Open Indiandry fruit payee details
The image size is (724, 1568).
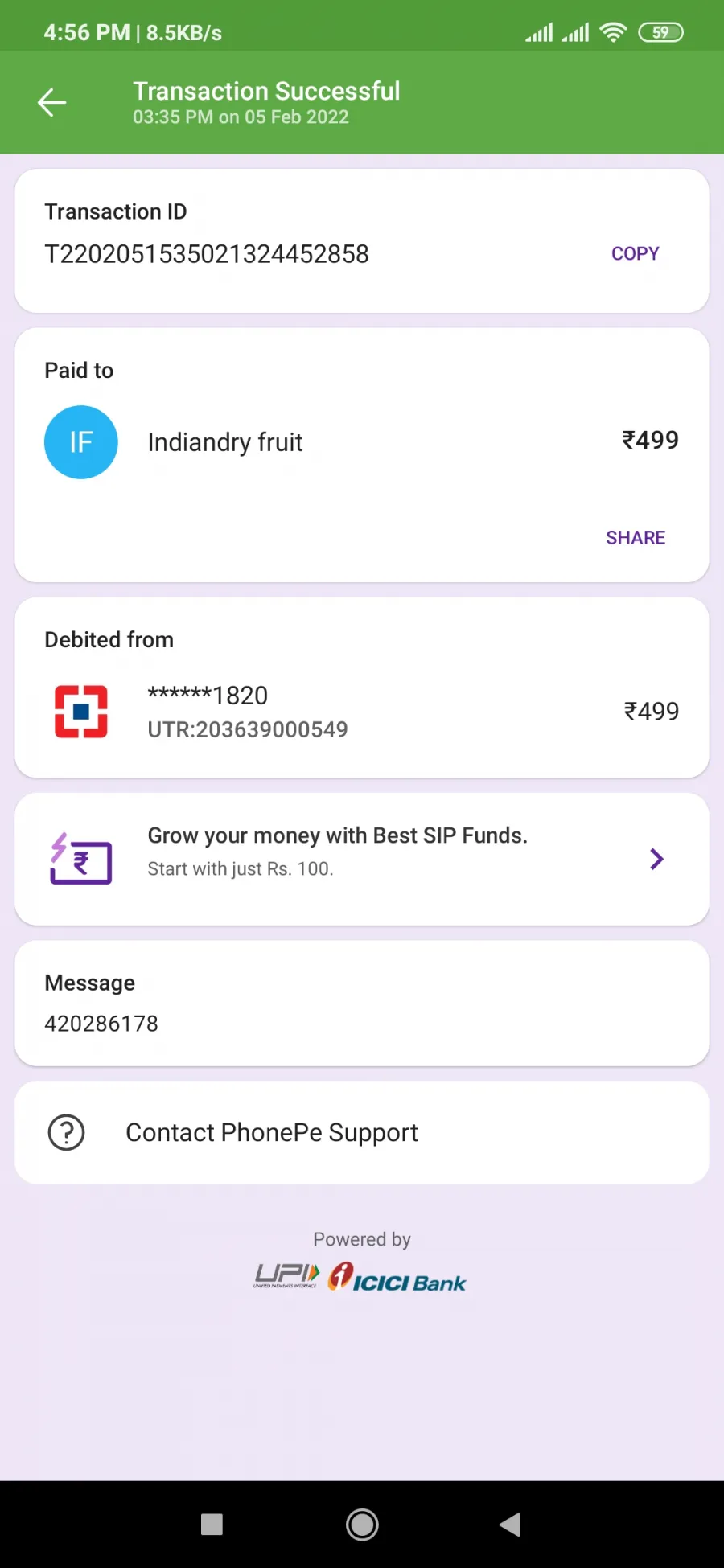click(x=225, y=442)
